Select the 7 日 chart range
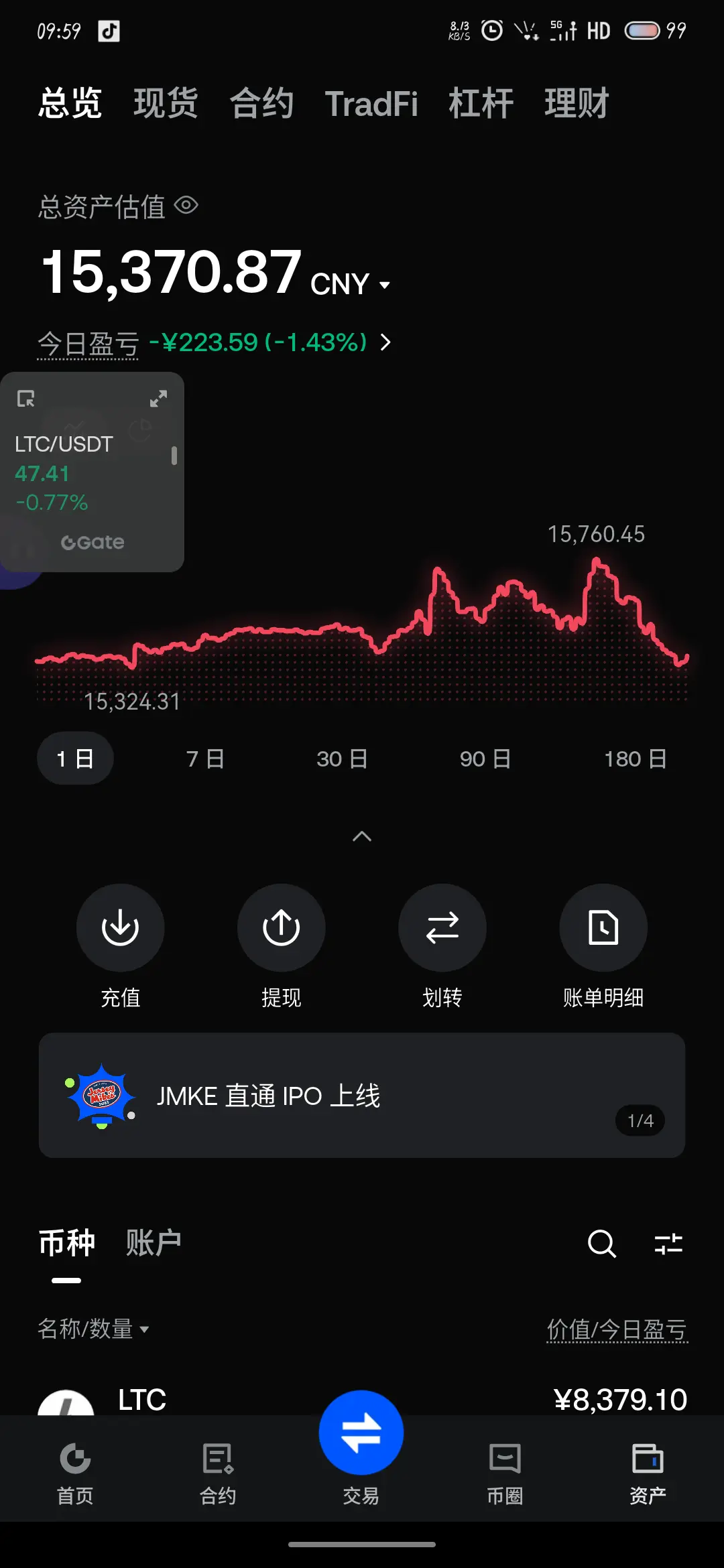The width and height of the screenshot is (724, 1568). pyautogui.click(x=205, y=759)
